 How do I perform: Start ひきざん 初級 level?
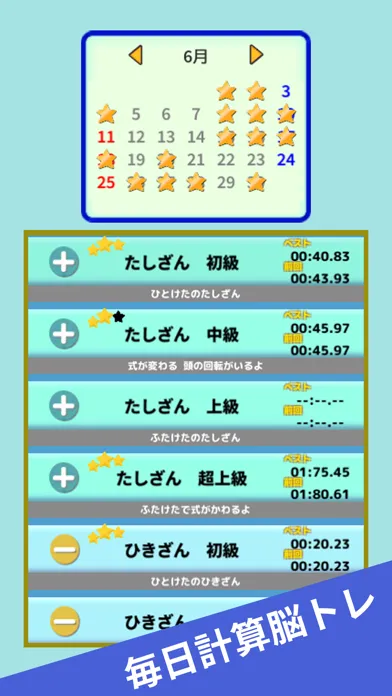(196, 549)
